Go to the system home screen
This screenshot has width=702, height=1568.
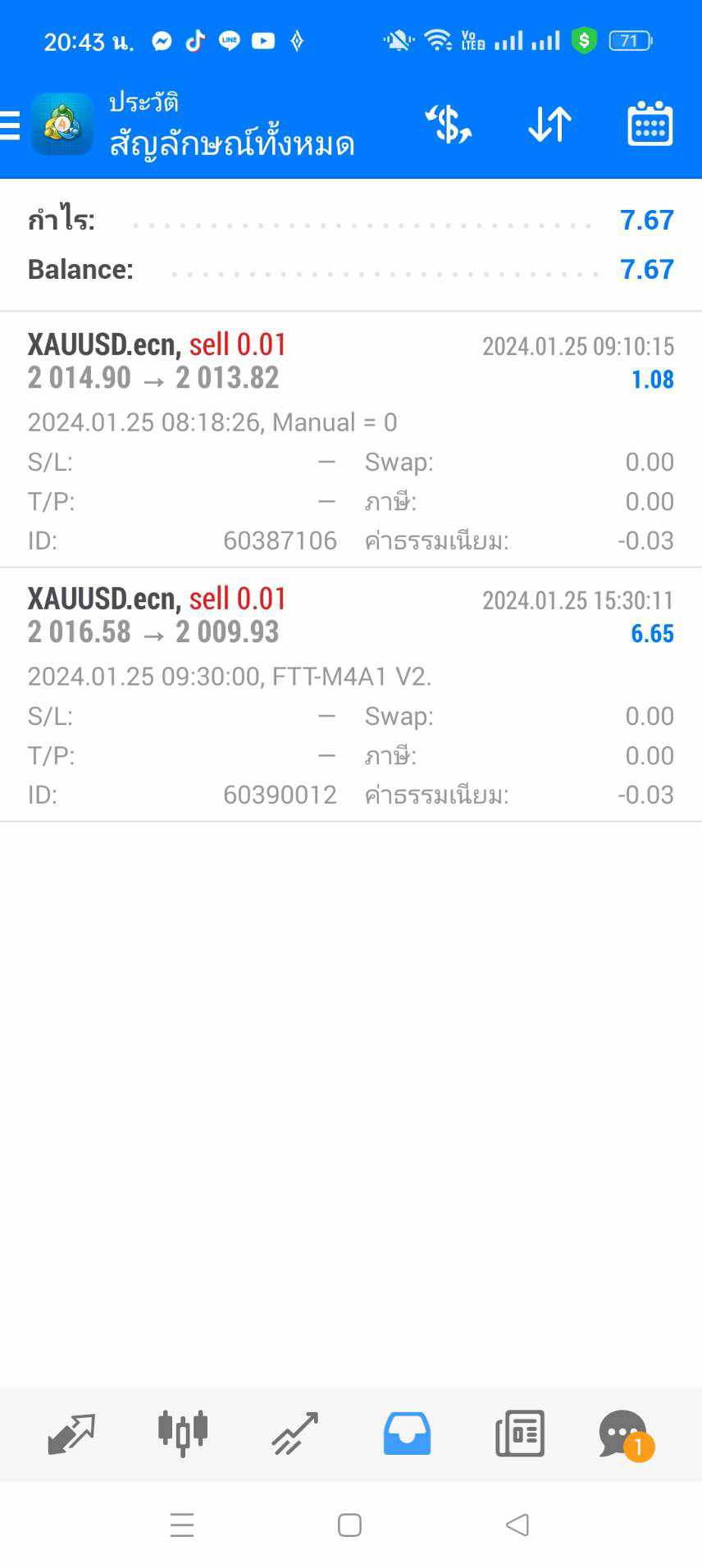350,1525
